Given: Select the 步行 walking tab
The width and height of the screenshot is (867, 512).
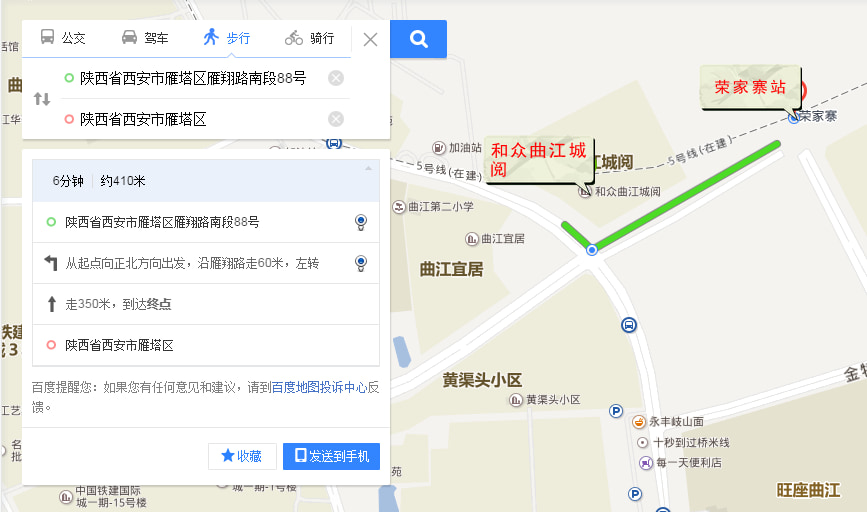Looking at the screenshot, I should [226, 38].
